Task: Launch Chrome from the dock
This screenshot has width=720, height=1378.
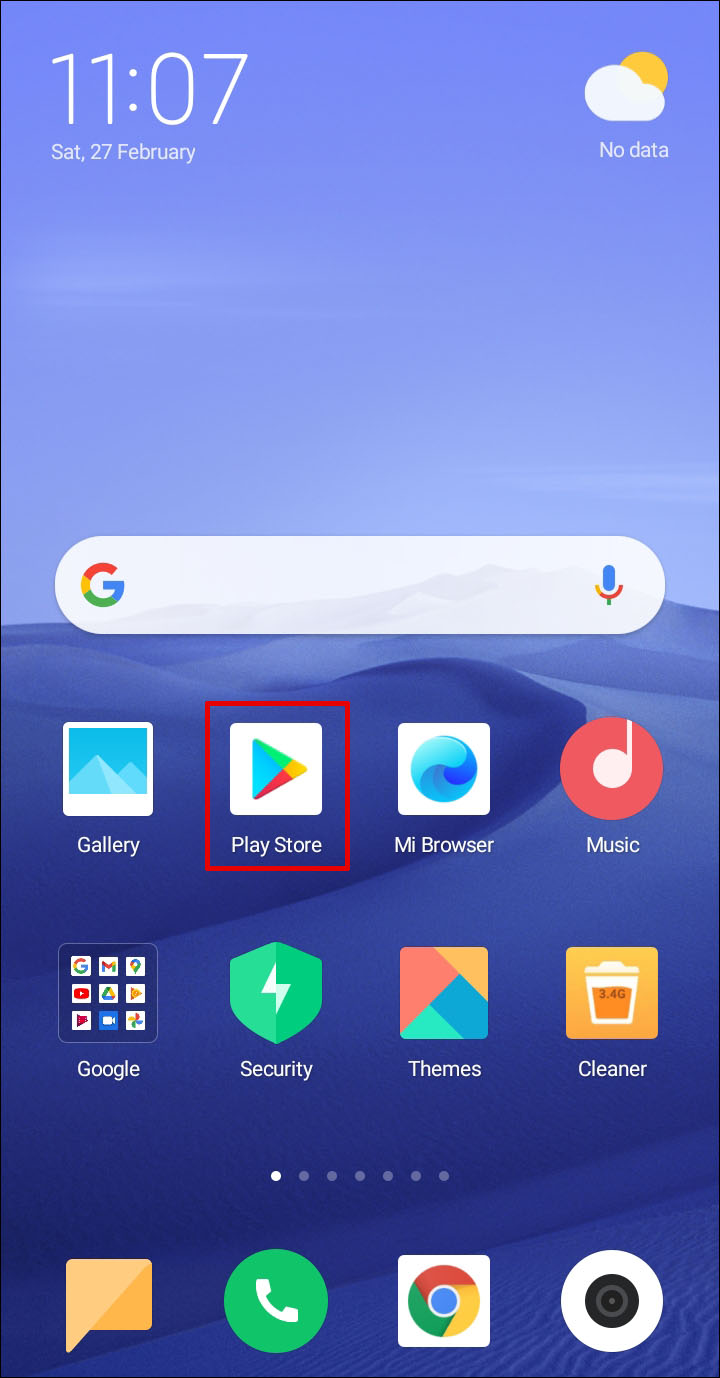Action: pyautogui.click(x=444, y=1302)
